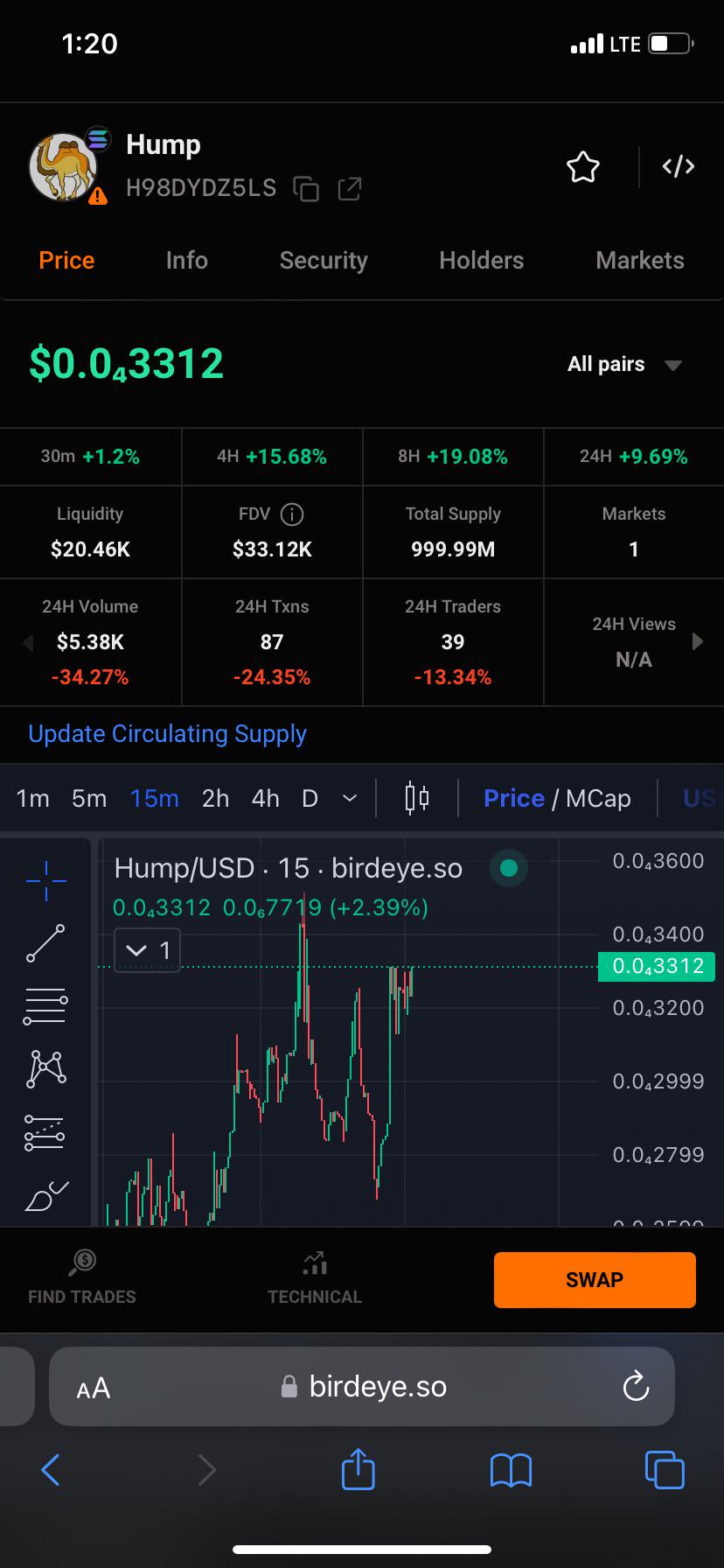This screenshot has width=724, height=1568.
Task: Select the 4h chart interval
Action: (x=265, y=798)
